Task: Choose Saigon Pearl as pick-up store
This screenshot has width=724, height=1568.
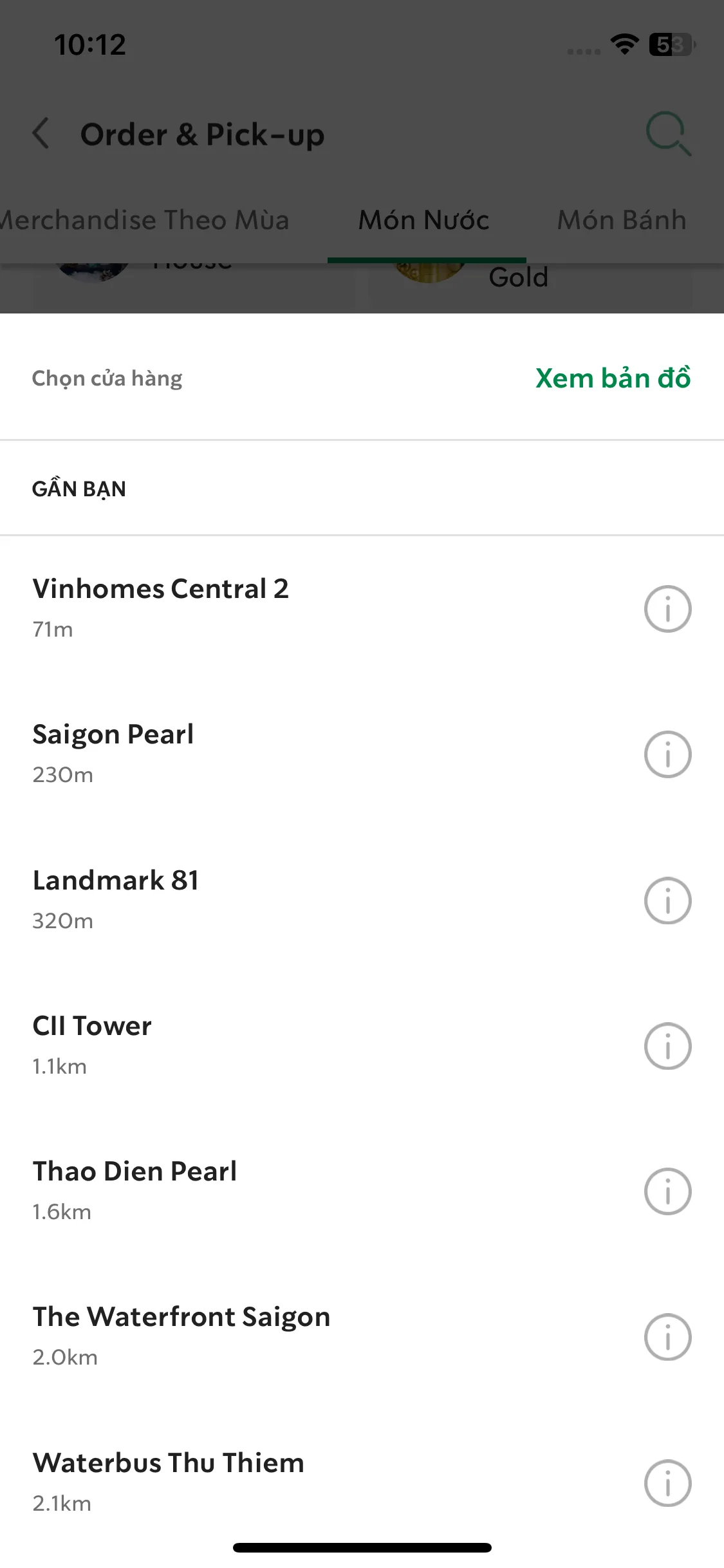Action: (113, 735)
